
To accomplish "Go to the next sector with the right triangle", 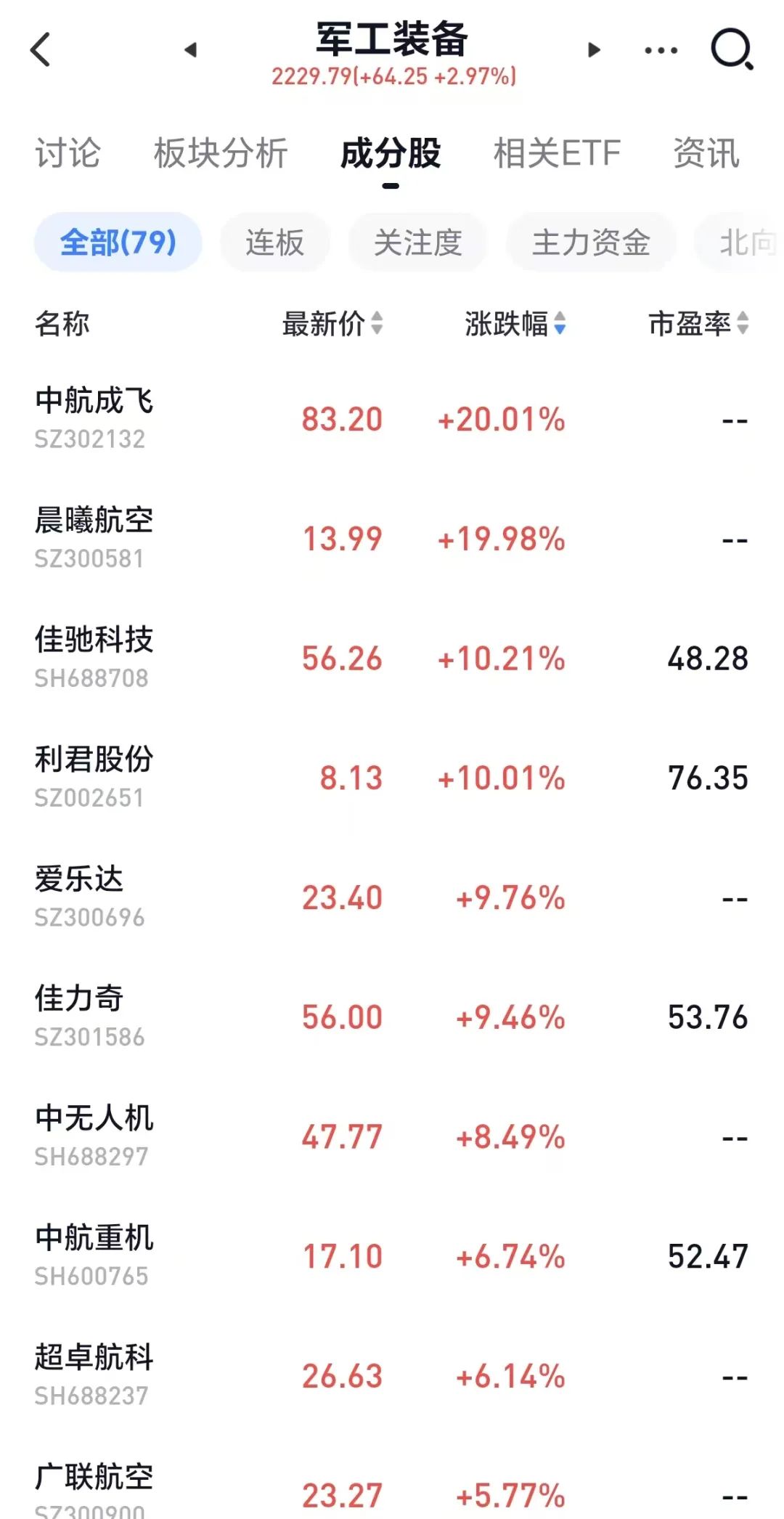I will point(594,49).
